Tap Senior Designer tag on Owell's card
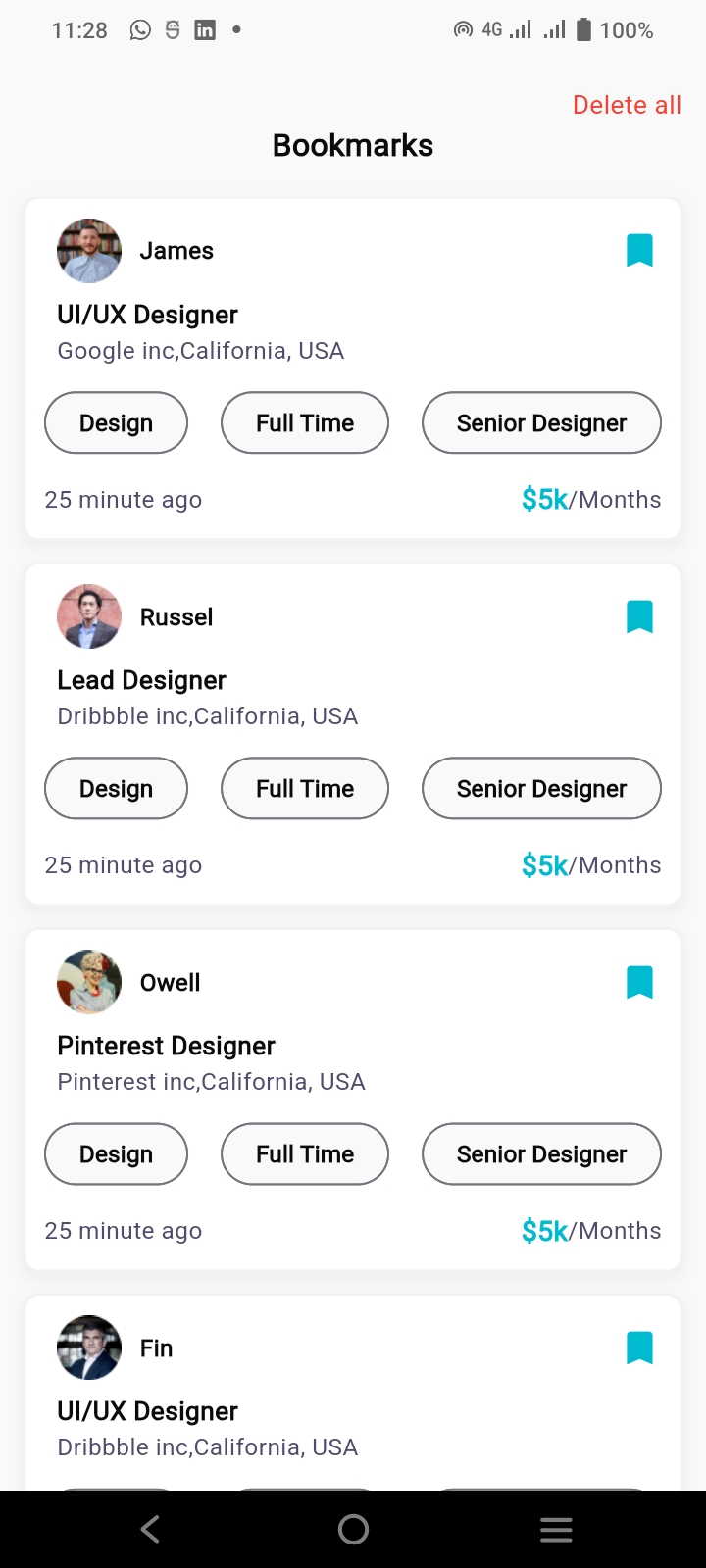This screenshot has height=1568, width=706. [x=540, y=1153]
